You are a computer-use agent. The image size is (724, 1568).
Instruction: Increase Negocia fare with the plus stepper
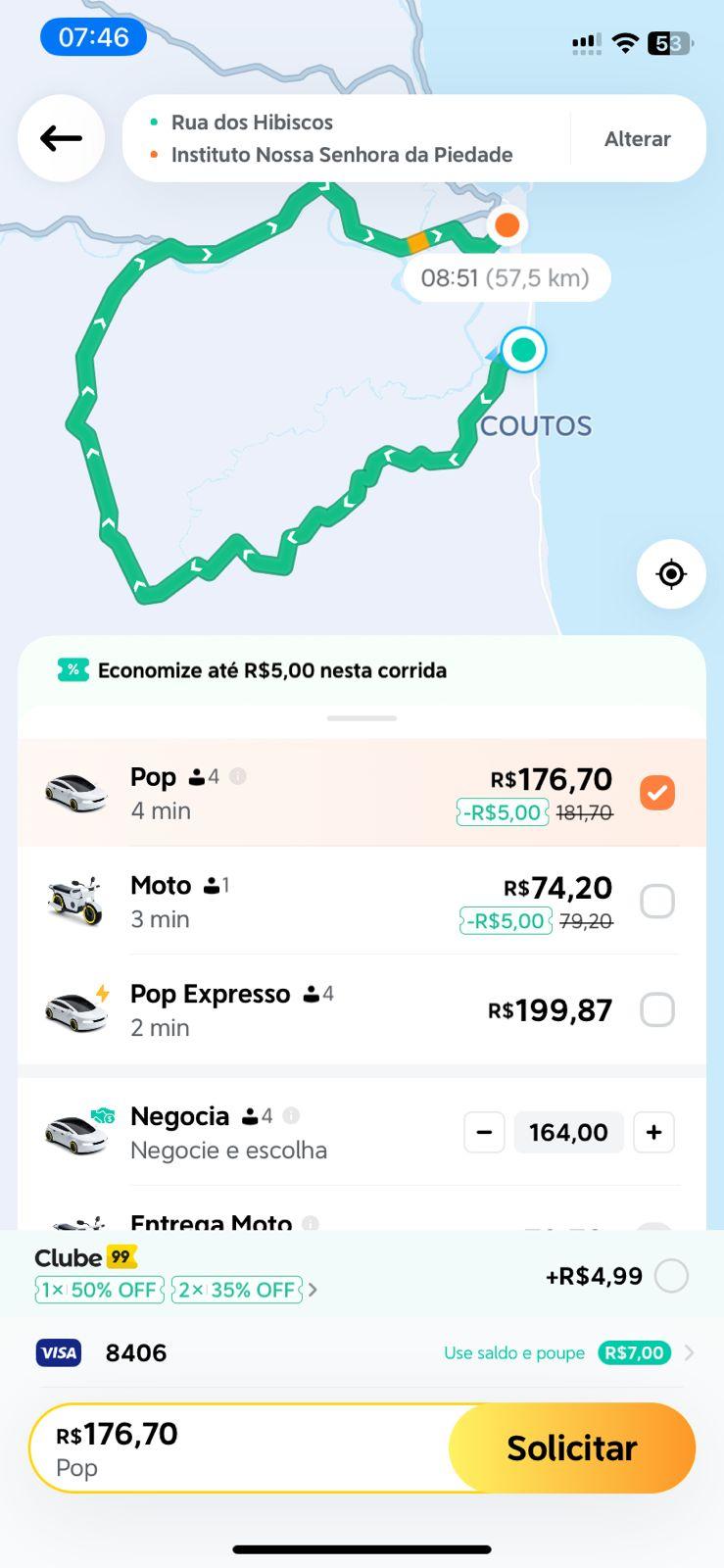[x=653, y=1132]
